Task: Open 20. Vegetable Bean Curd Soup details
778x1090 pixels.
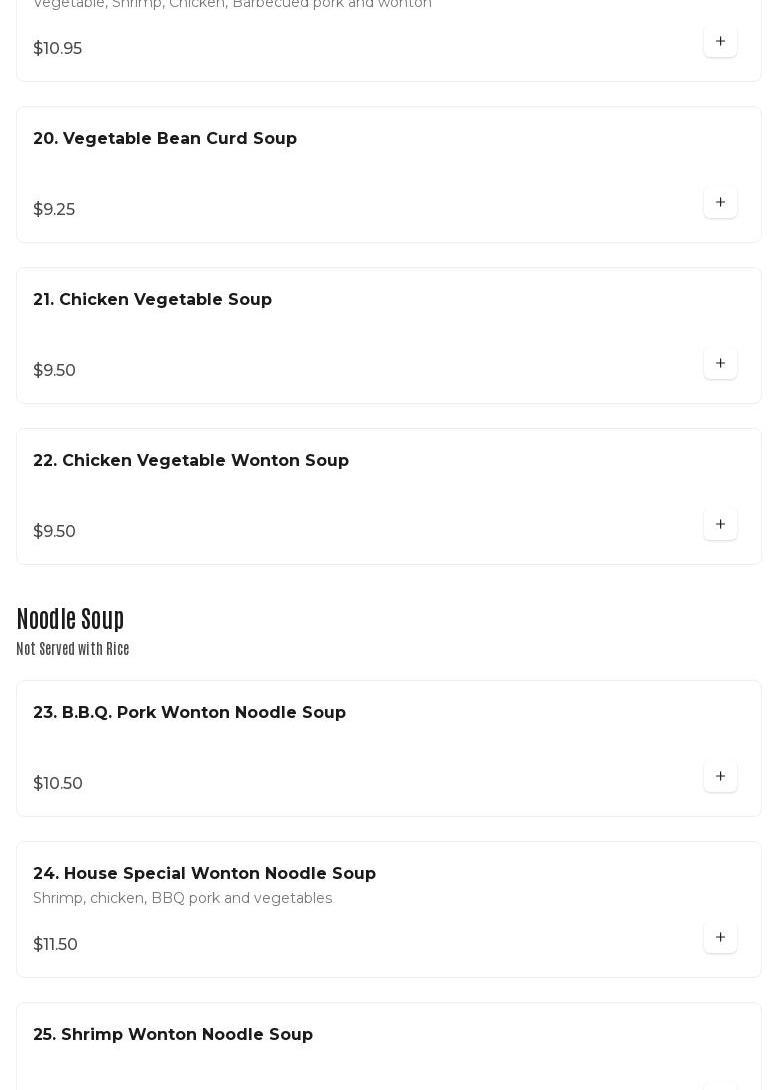Action: [x=165, y=139]
